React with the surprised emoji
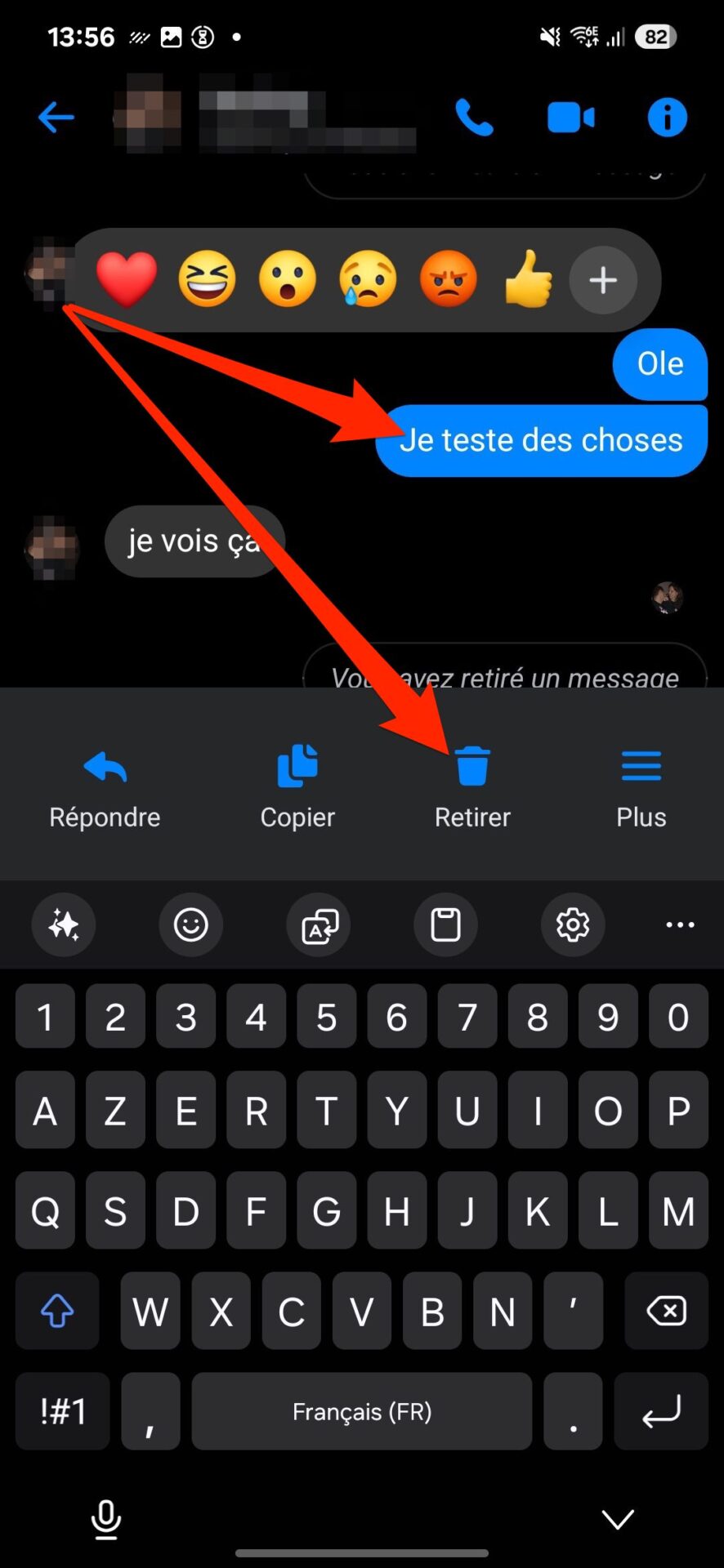The width and height of the screenshot is (724, 1568). pos(288,280)
